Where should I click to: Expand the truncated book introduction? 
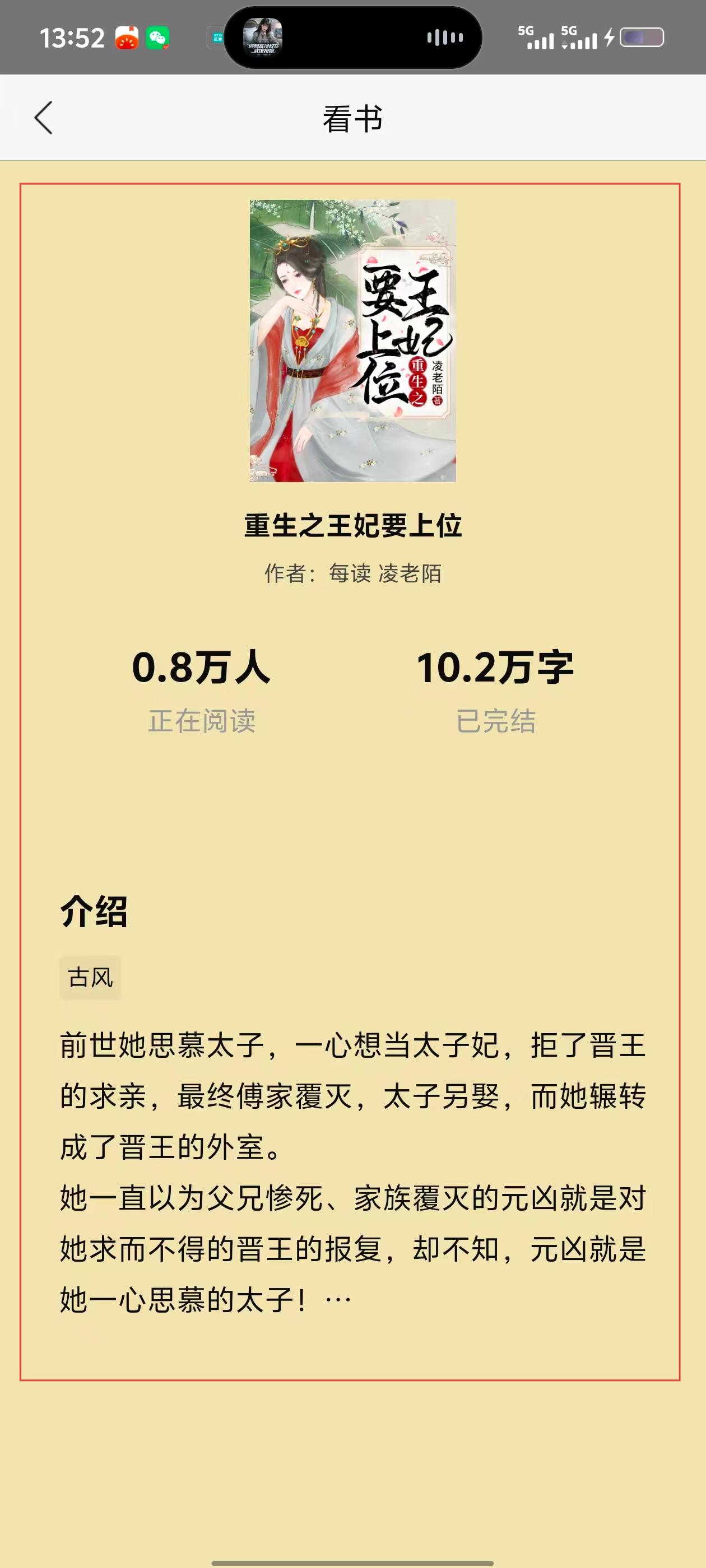(338, 1300)
